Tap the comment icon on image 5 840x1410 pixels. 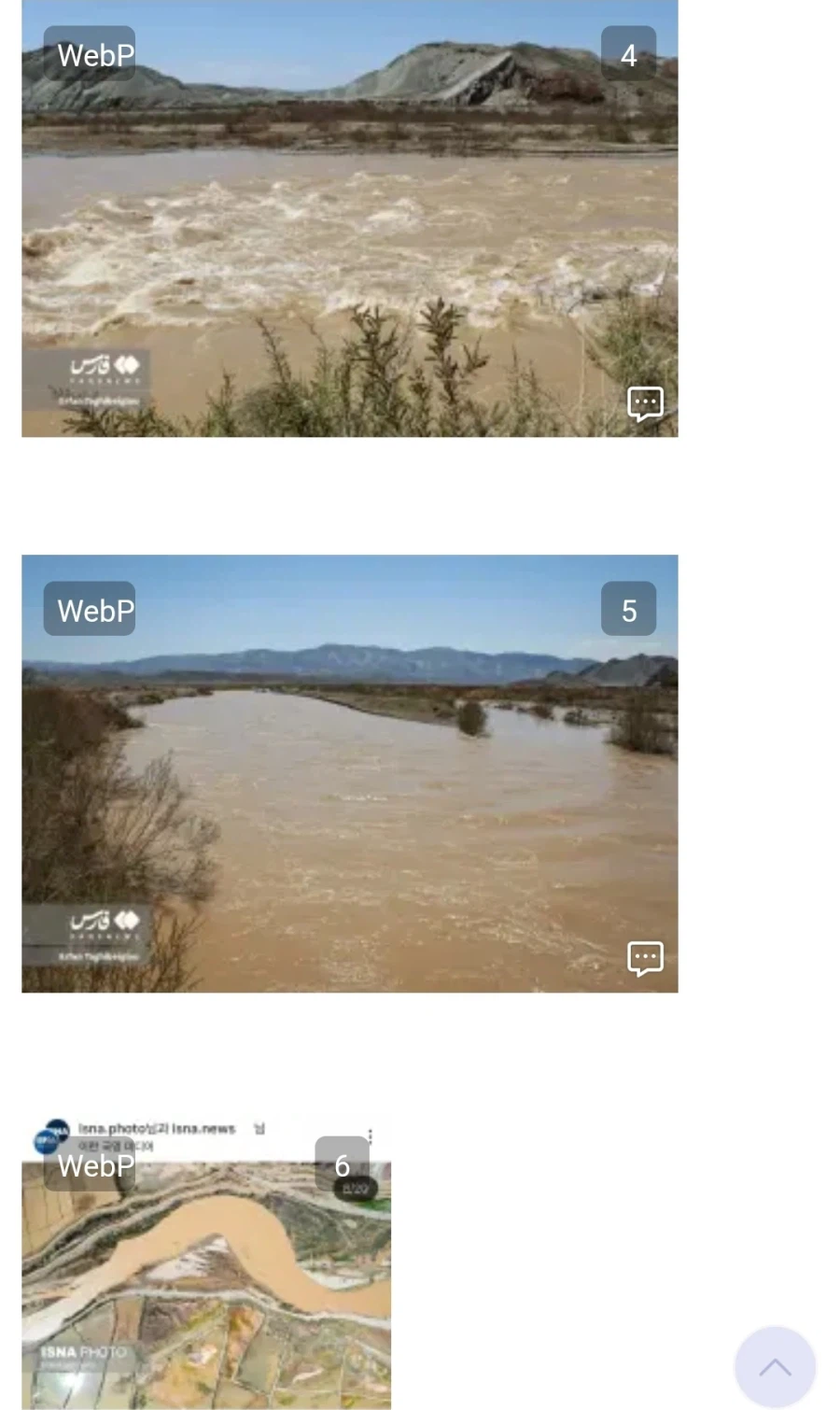coord(645,958)
